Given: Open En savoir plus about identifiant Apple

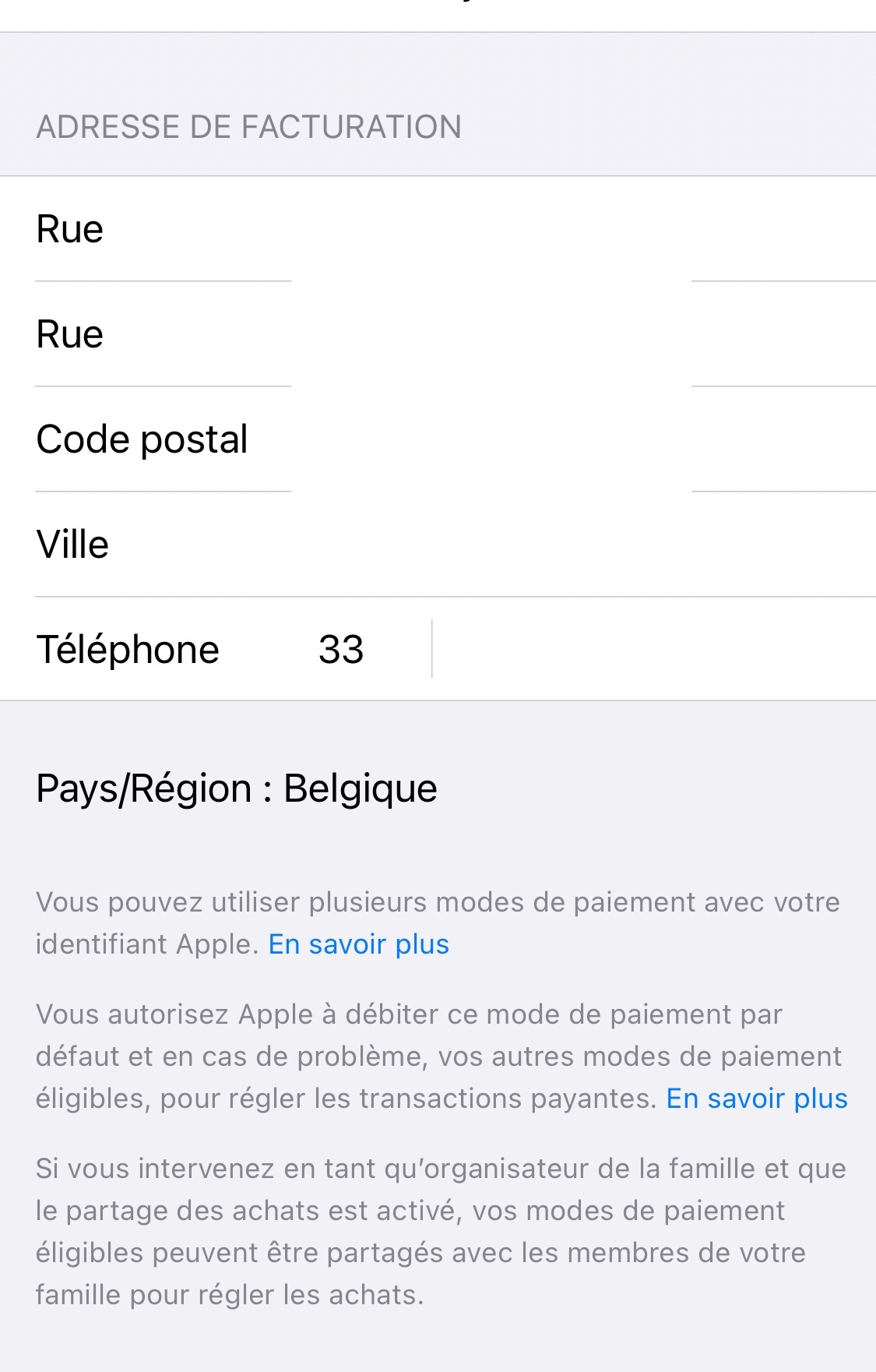Looking at the screenshot, I should [x=358, y=944].
